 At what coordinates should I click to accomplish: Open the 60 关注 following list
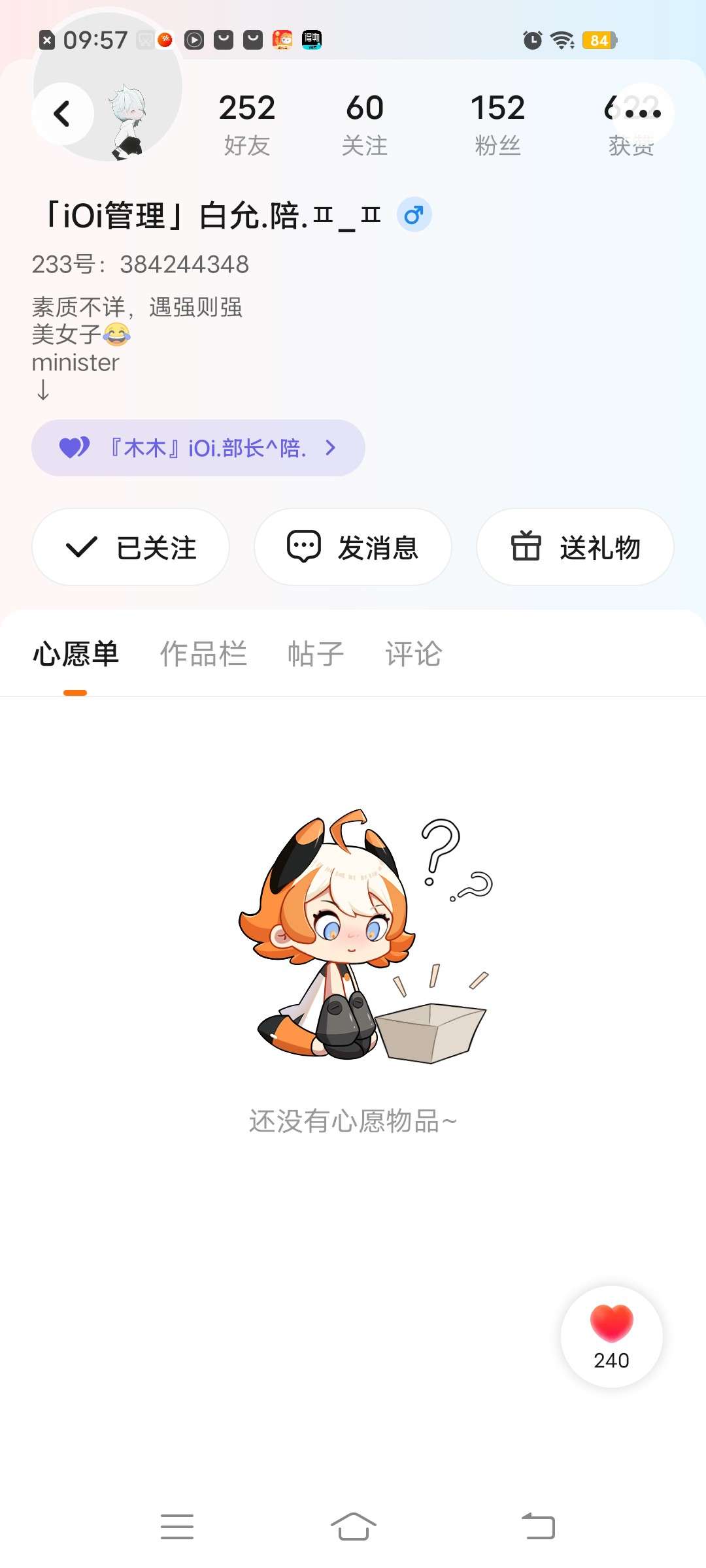click(x=364, y=124)
